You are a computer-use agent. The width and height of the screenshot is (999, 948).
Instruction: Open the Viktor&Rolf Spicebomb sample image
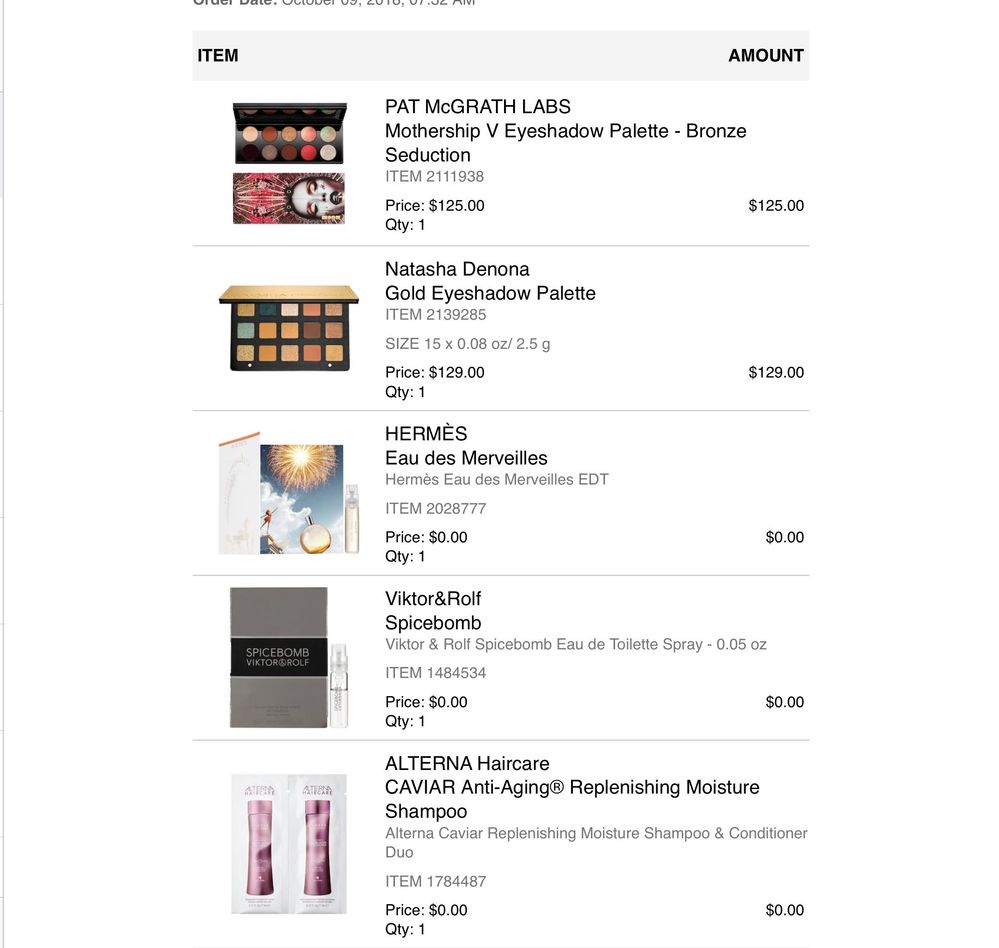289,657
